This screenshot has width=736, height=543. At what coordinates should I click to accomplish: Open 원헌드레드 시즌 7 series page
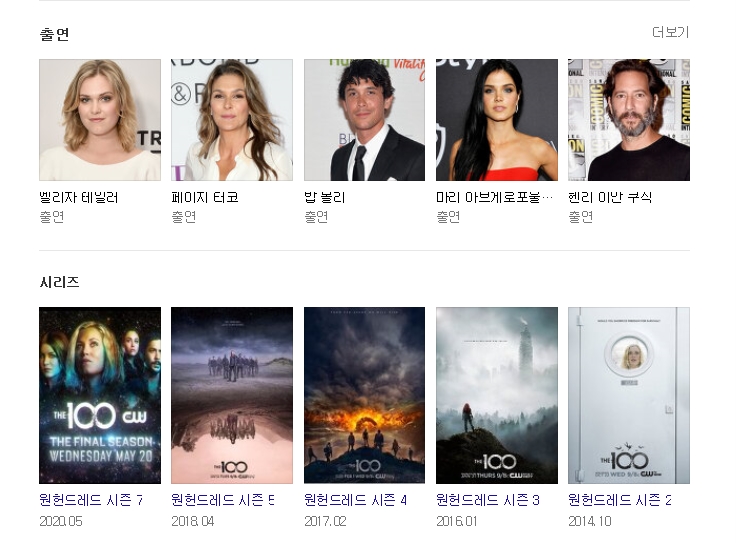tap(99, 395)
